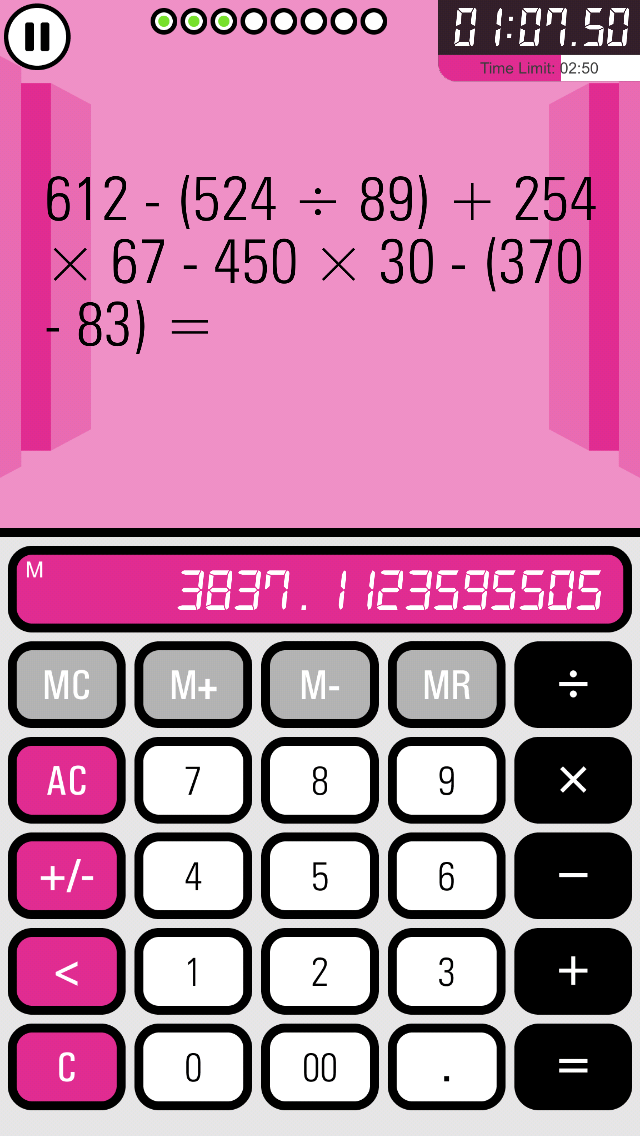
Task: Subtract from memory using the M- key
Action: tap(320, 685)
